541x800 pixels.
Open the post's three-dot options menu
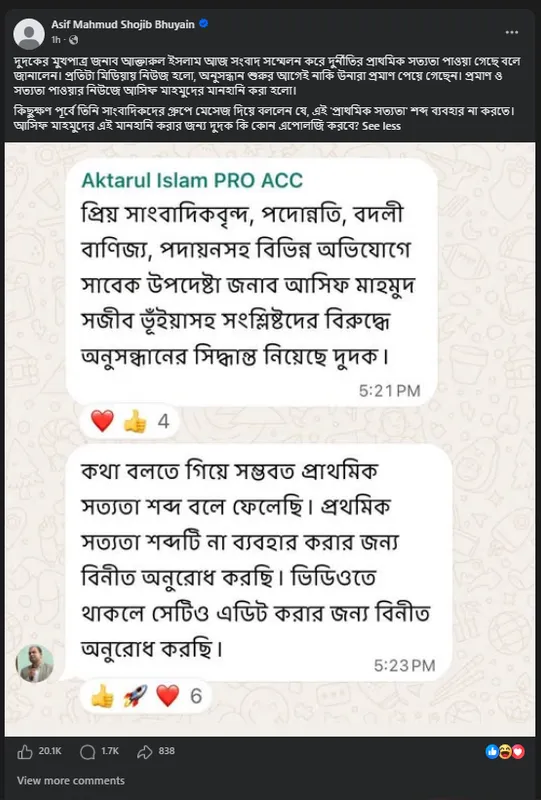point(511,32)
